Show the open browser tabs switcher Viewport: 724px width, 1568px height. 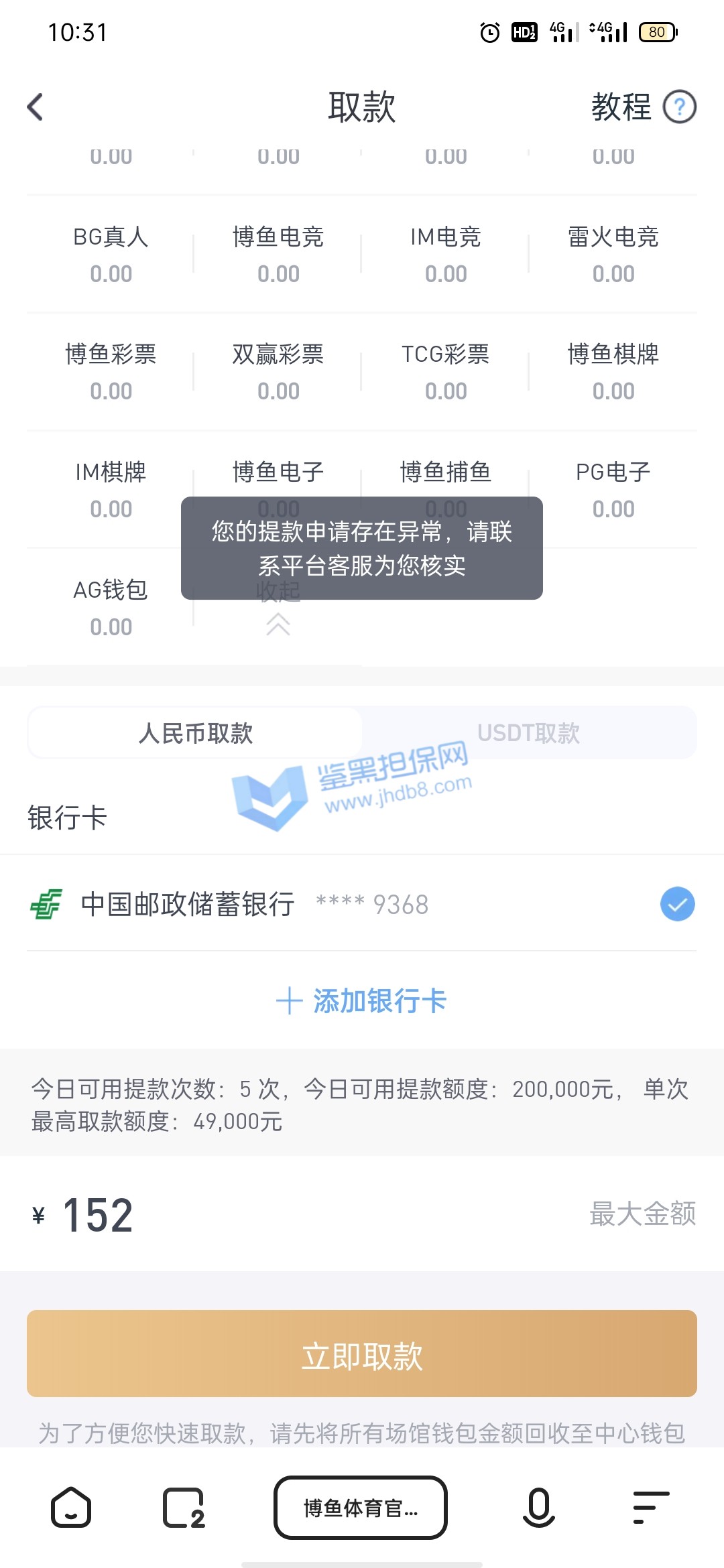click(184, 1508)
